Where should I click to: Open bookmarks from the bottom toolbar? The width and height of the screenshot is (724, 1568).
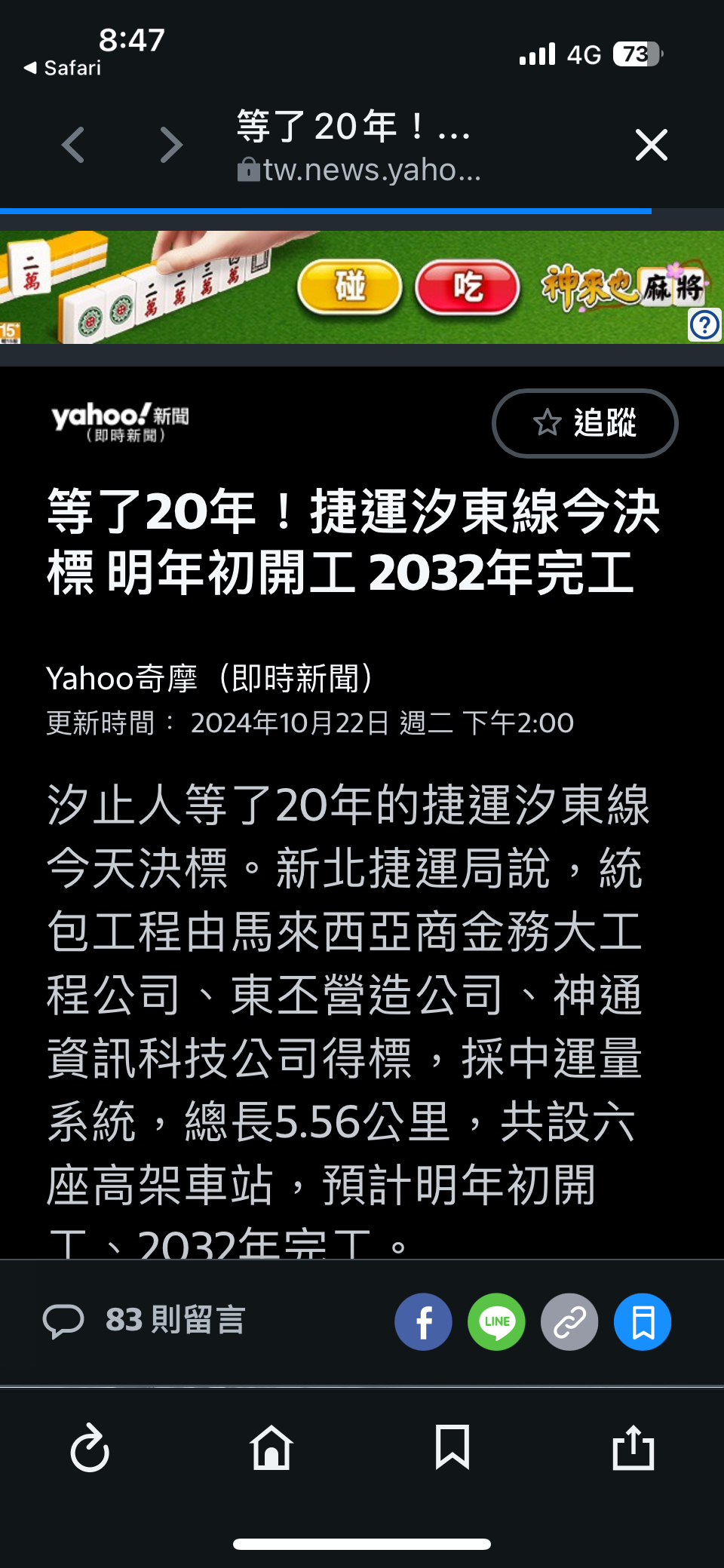[452, 1447]
